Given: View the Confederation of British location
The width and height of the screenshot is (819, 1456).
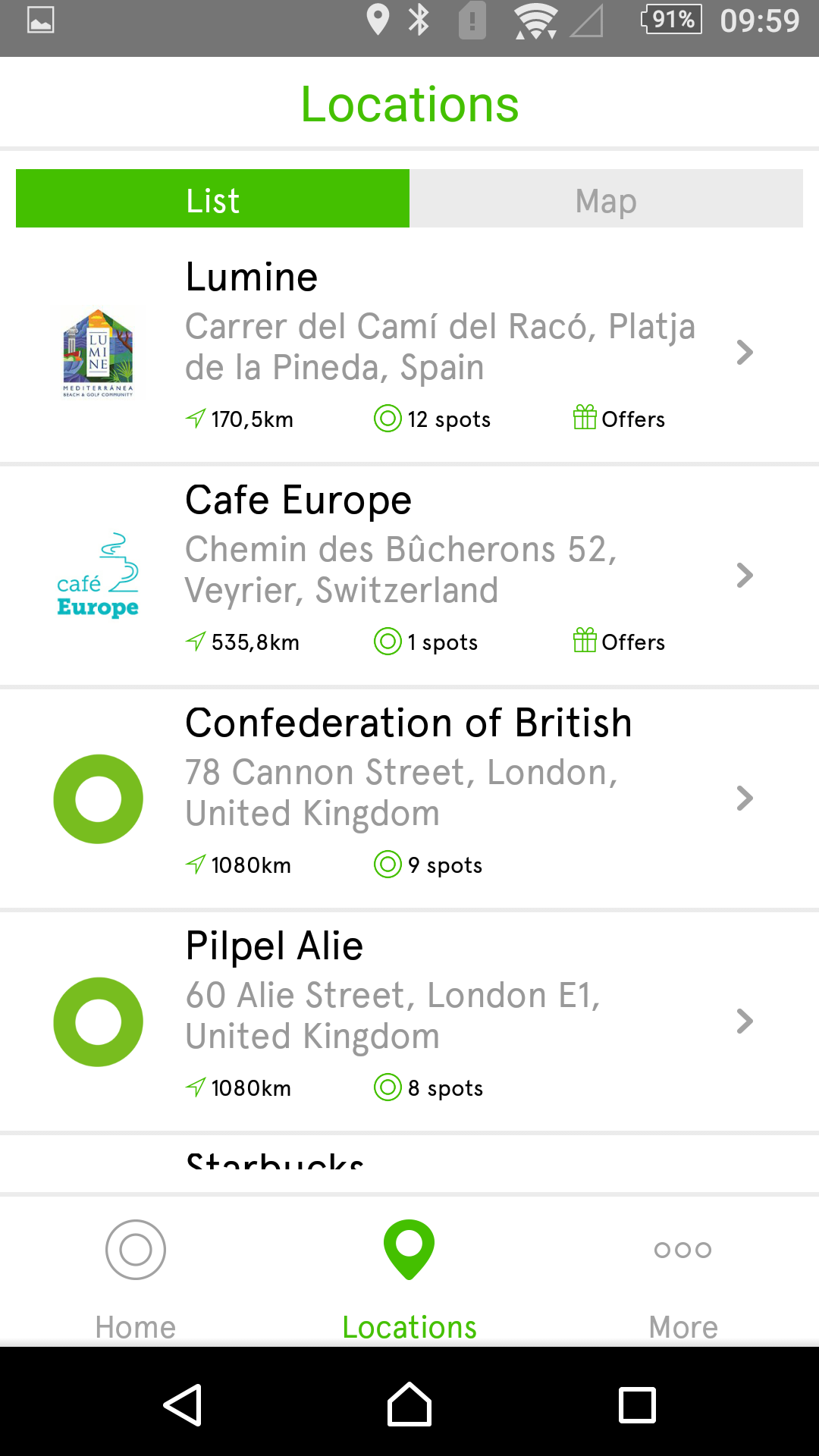Looking at the screenshot, I should (409, 798).
